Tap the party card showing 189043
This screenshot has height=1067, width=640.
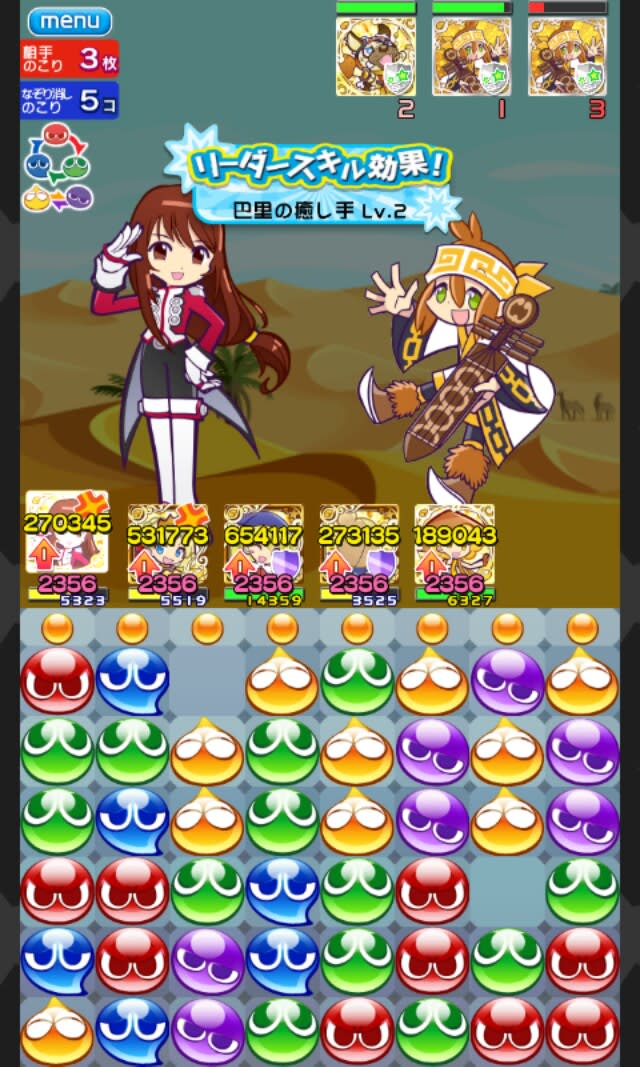coord(455,546)
